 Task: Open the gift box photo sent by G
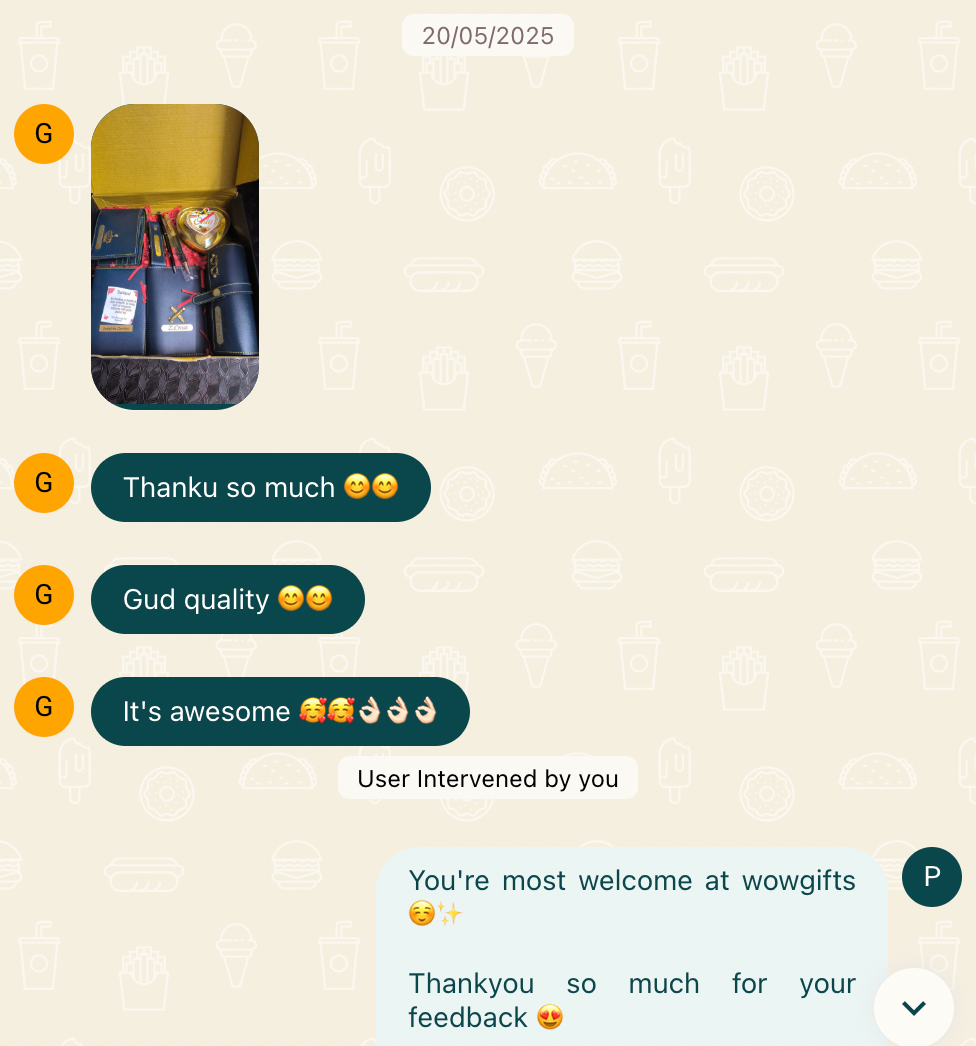pos(175,256)
